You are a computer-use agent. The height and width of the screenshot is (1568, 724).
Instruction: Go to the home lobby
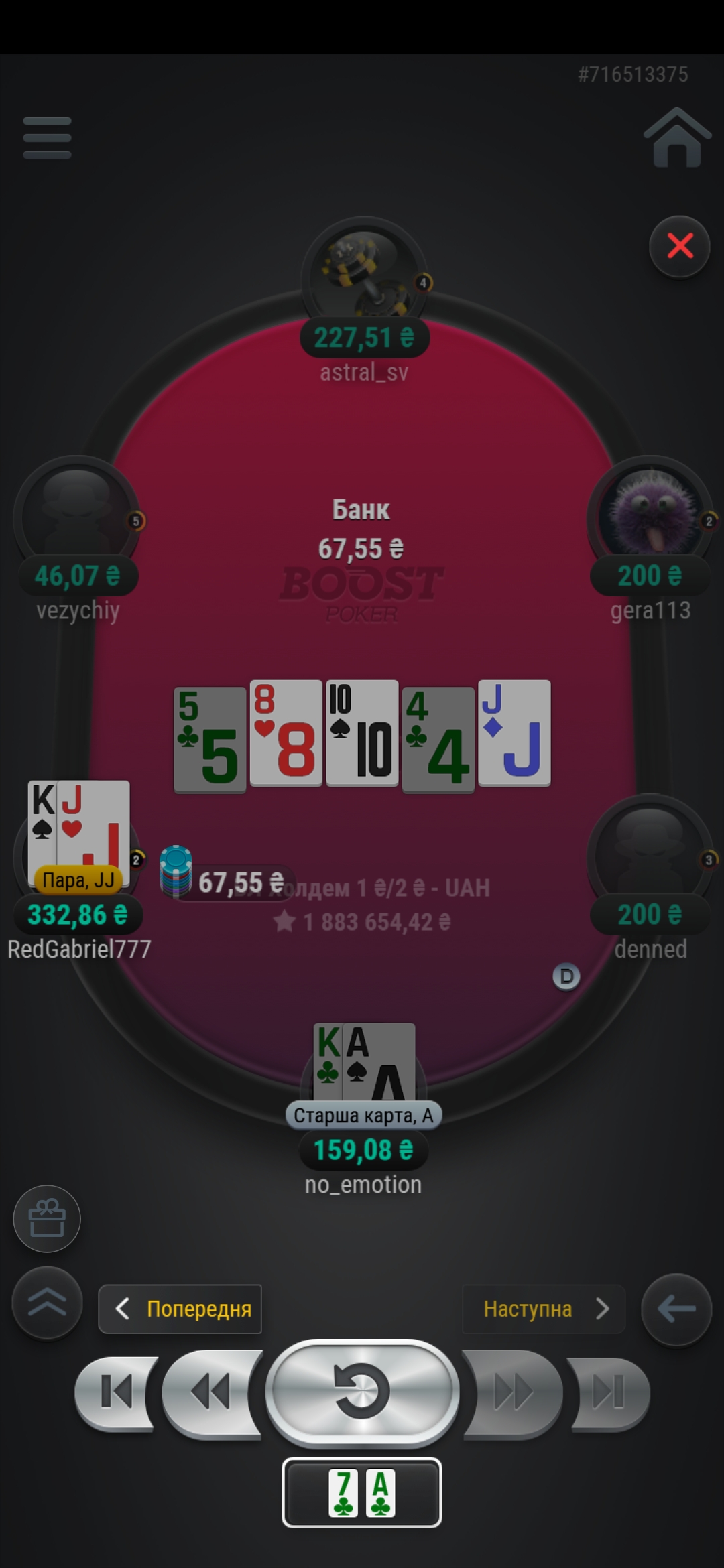(676, 138)
